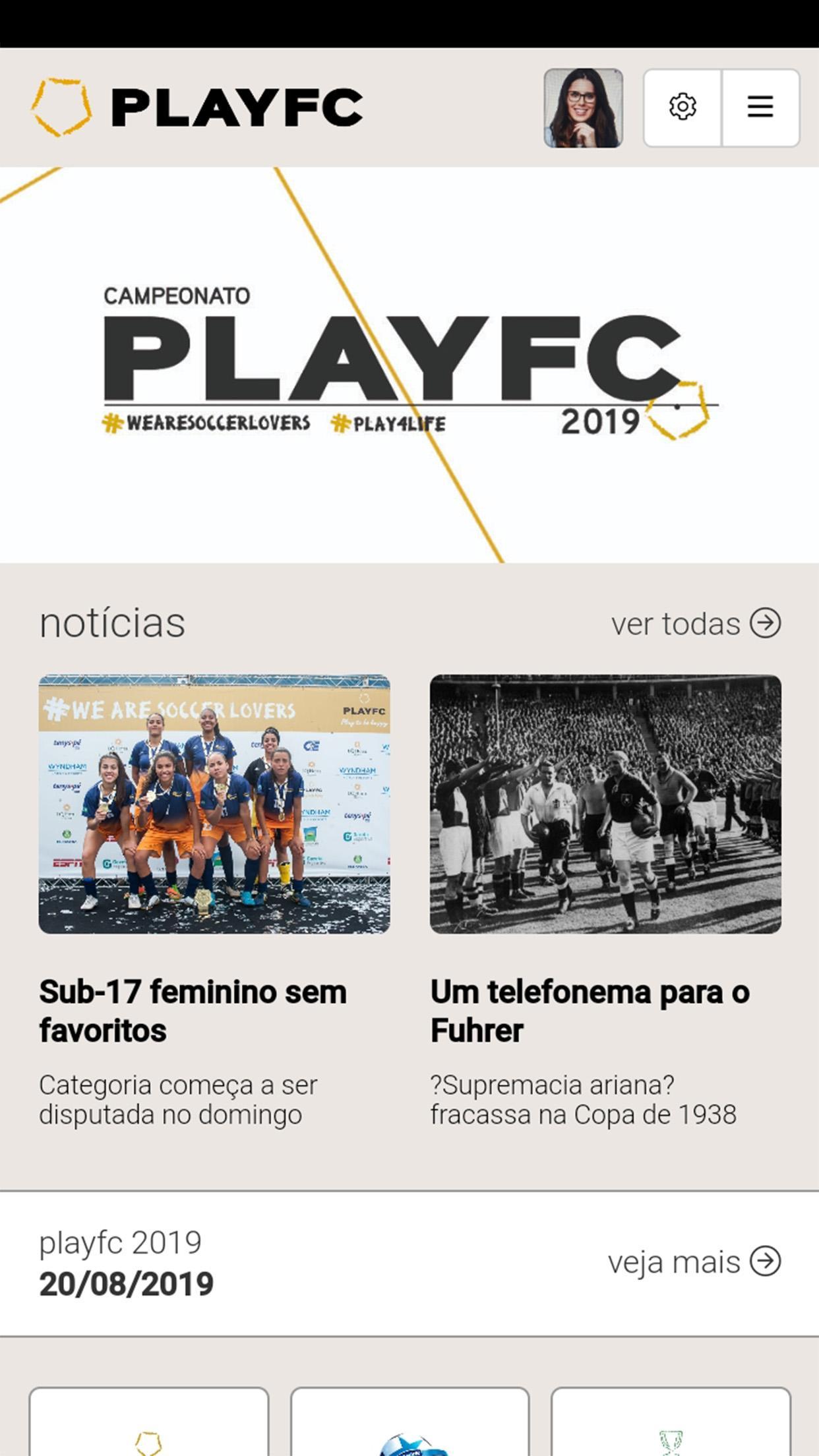
Task: Open the Campeonato PLAYFC 2019 banner
Action: point(409,365)
